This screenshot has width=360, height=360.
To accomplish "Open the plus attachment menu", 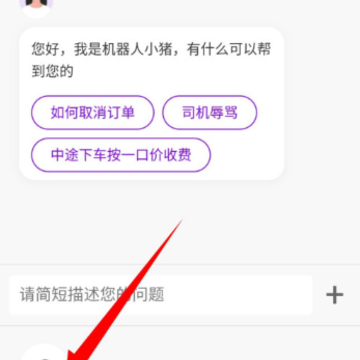I will [334, 295].
